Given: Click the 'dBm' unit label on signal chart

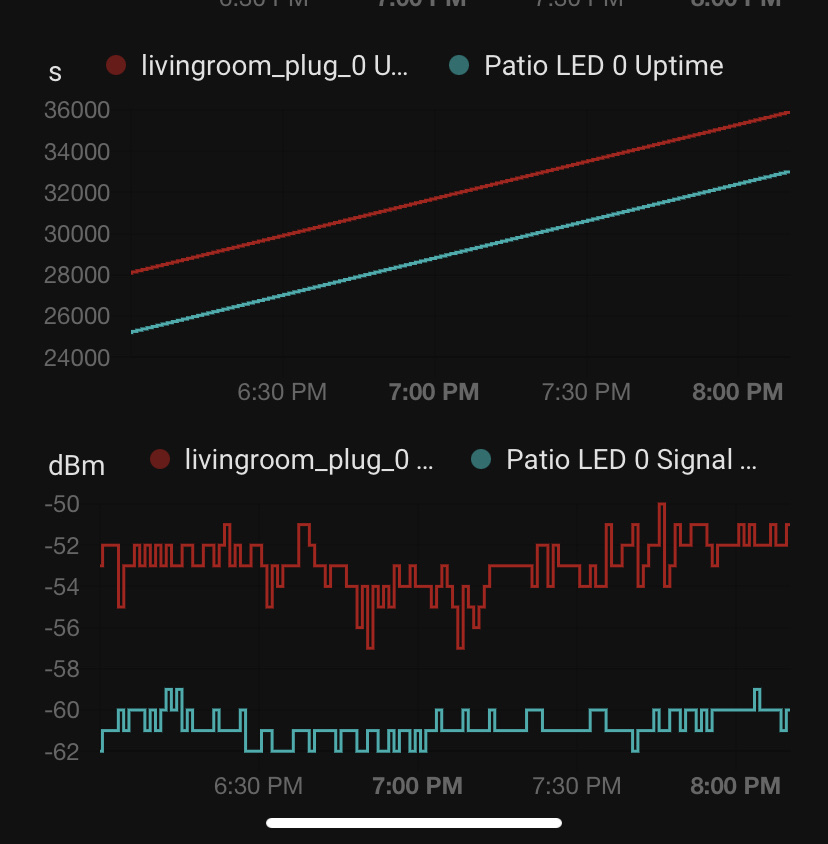Looking at the screenshot, I should [77, 464].
